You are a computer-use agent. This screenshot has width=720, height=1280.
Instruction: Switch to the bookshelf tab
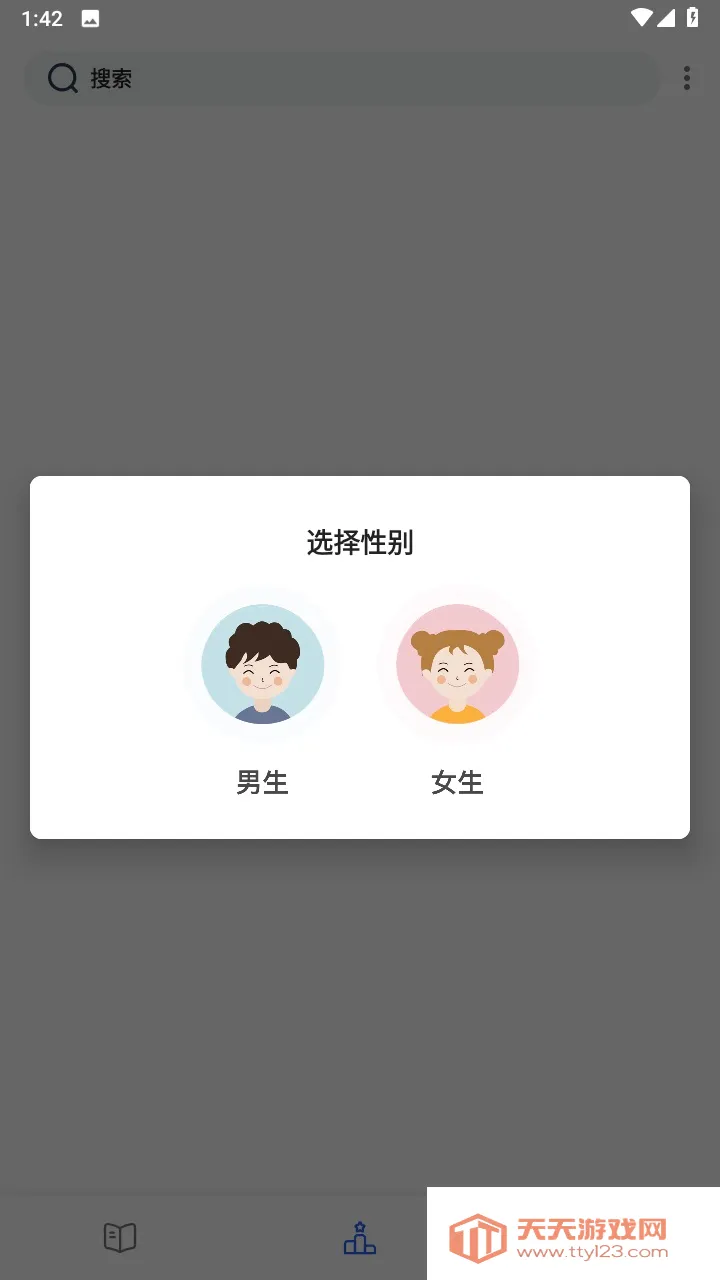120,1237
